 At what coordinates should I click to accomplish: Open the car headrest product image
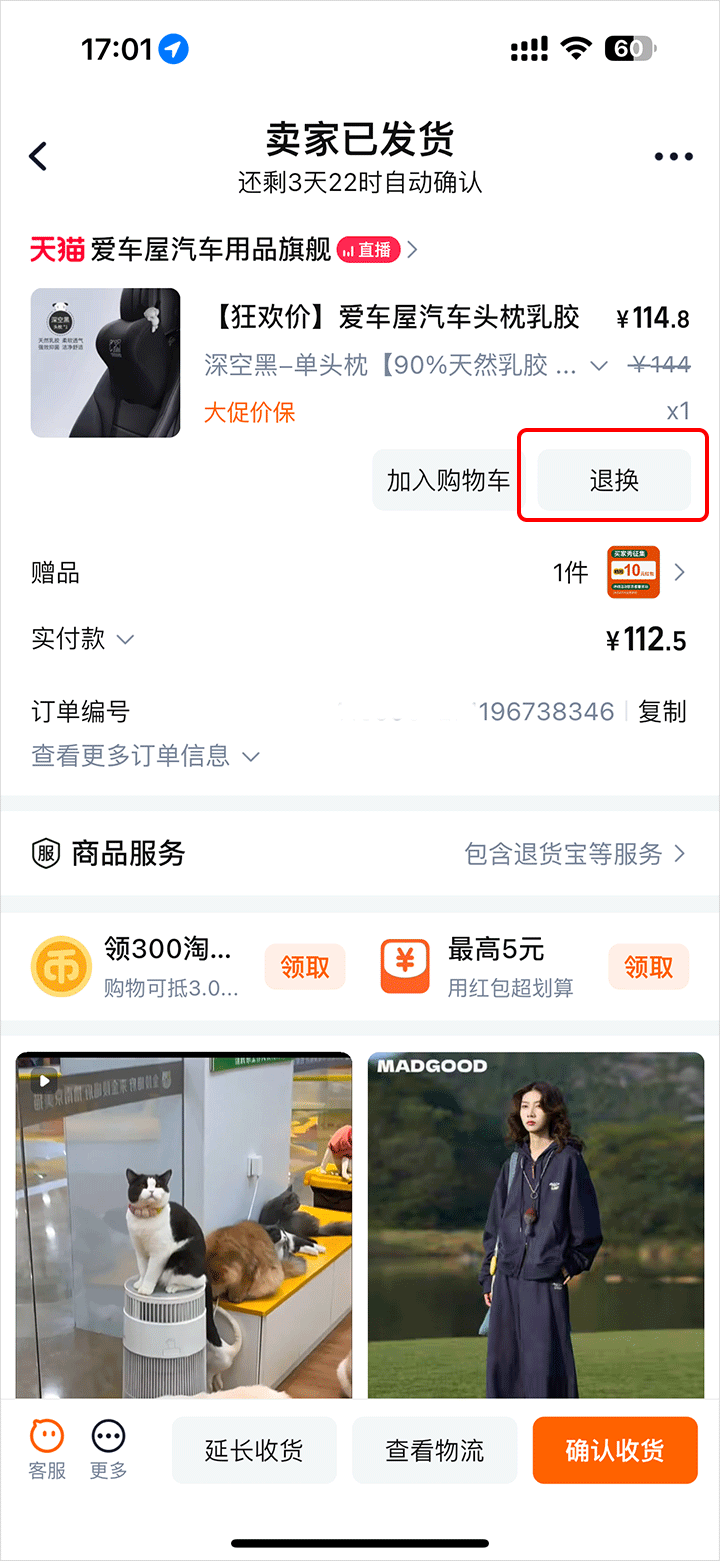pyautogui.click(x=105, y=362)
